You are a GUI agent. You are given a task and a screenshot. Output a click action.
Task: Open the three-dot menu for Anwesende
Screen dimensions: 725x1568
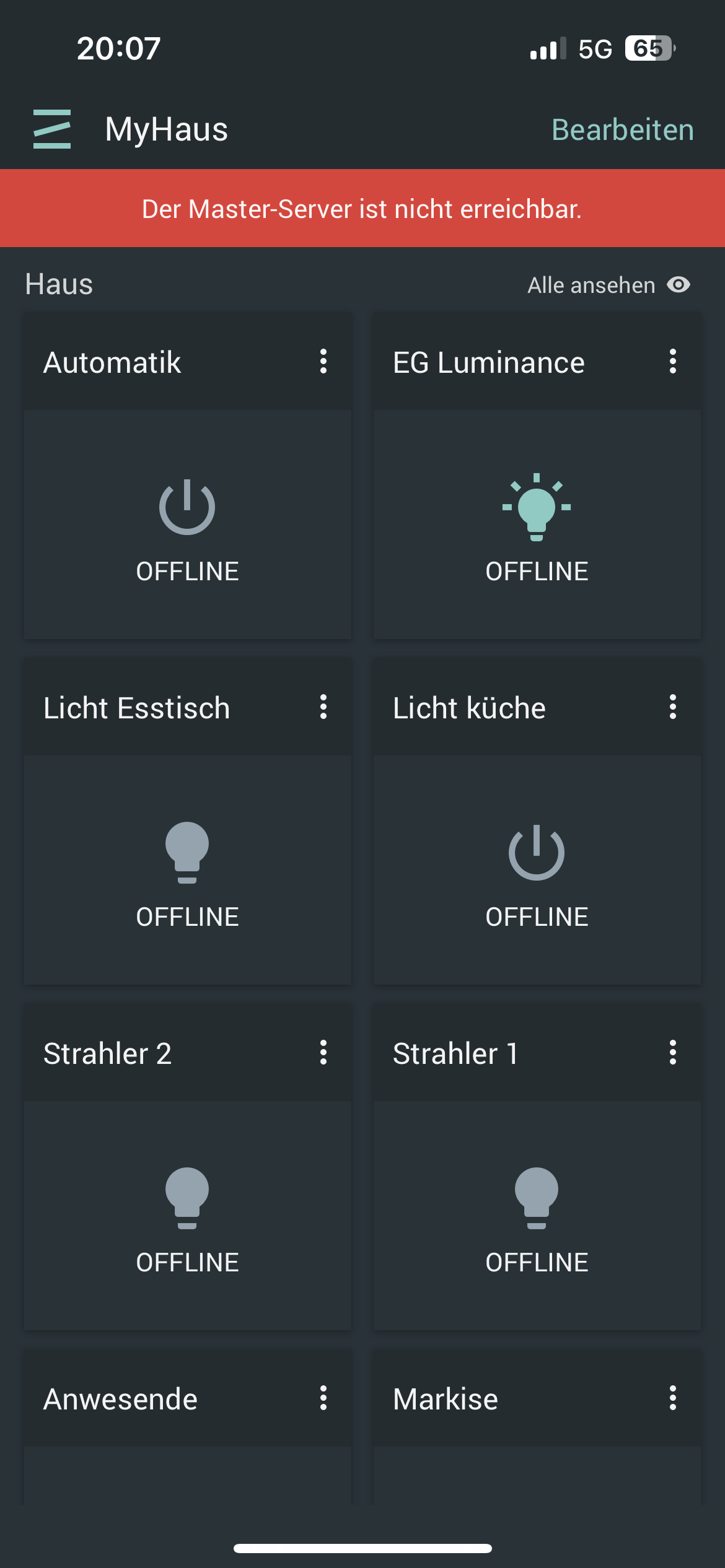coord(323,1398)
